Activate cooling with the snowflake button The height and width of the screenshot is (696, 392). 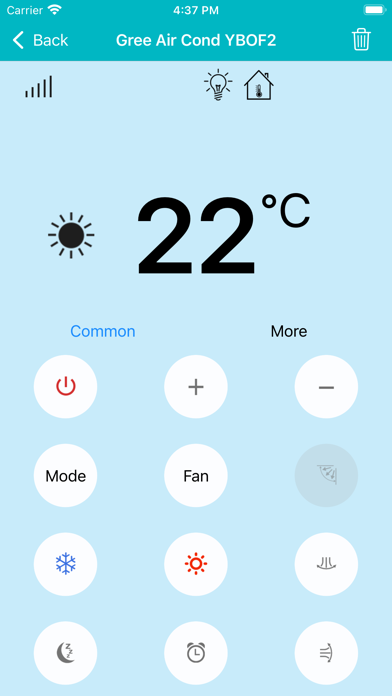click(x=65, y=564)
